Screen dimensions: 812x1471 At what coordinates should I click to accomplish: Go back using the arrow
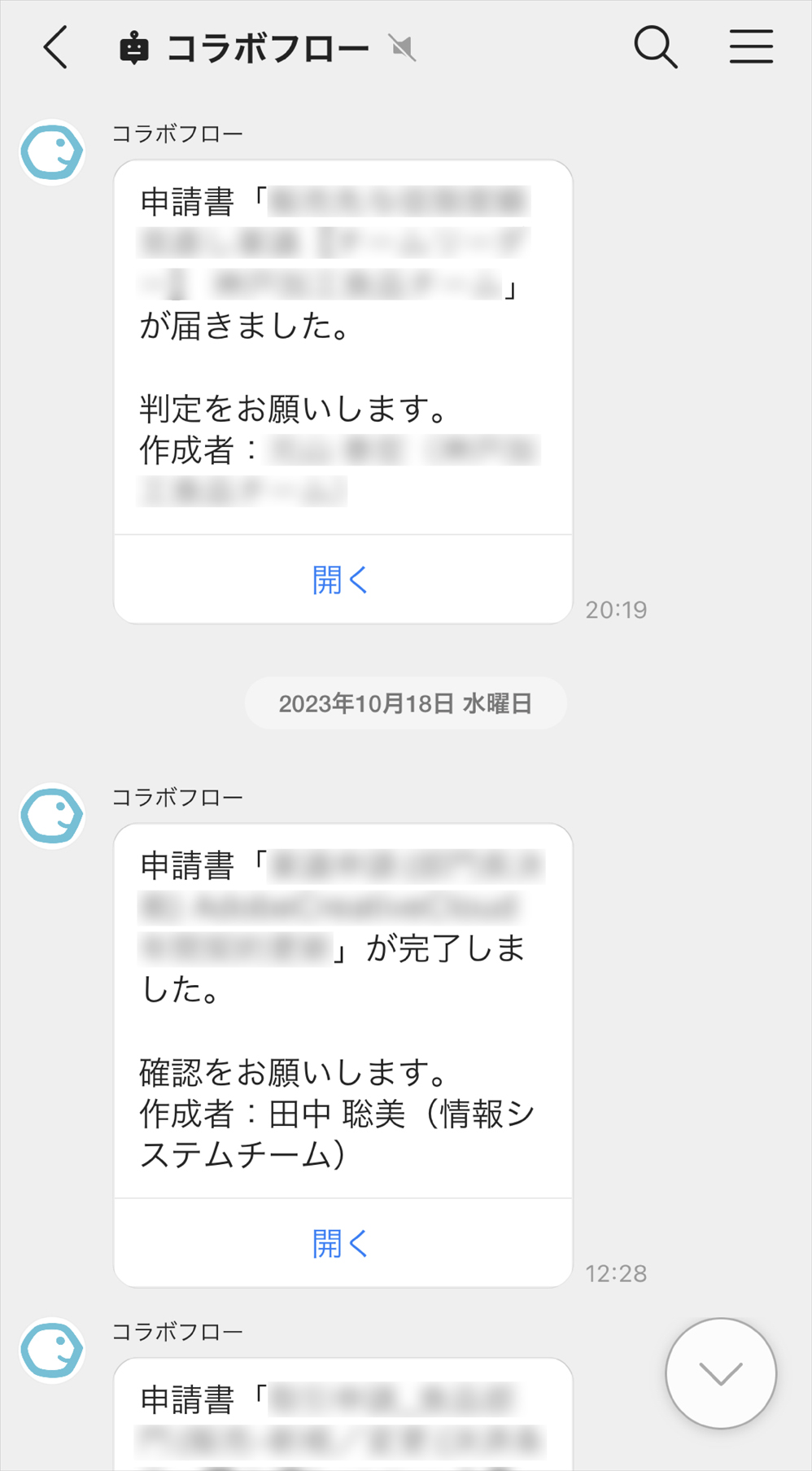55,47
